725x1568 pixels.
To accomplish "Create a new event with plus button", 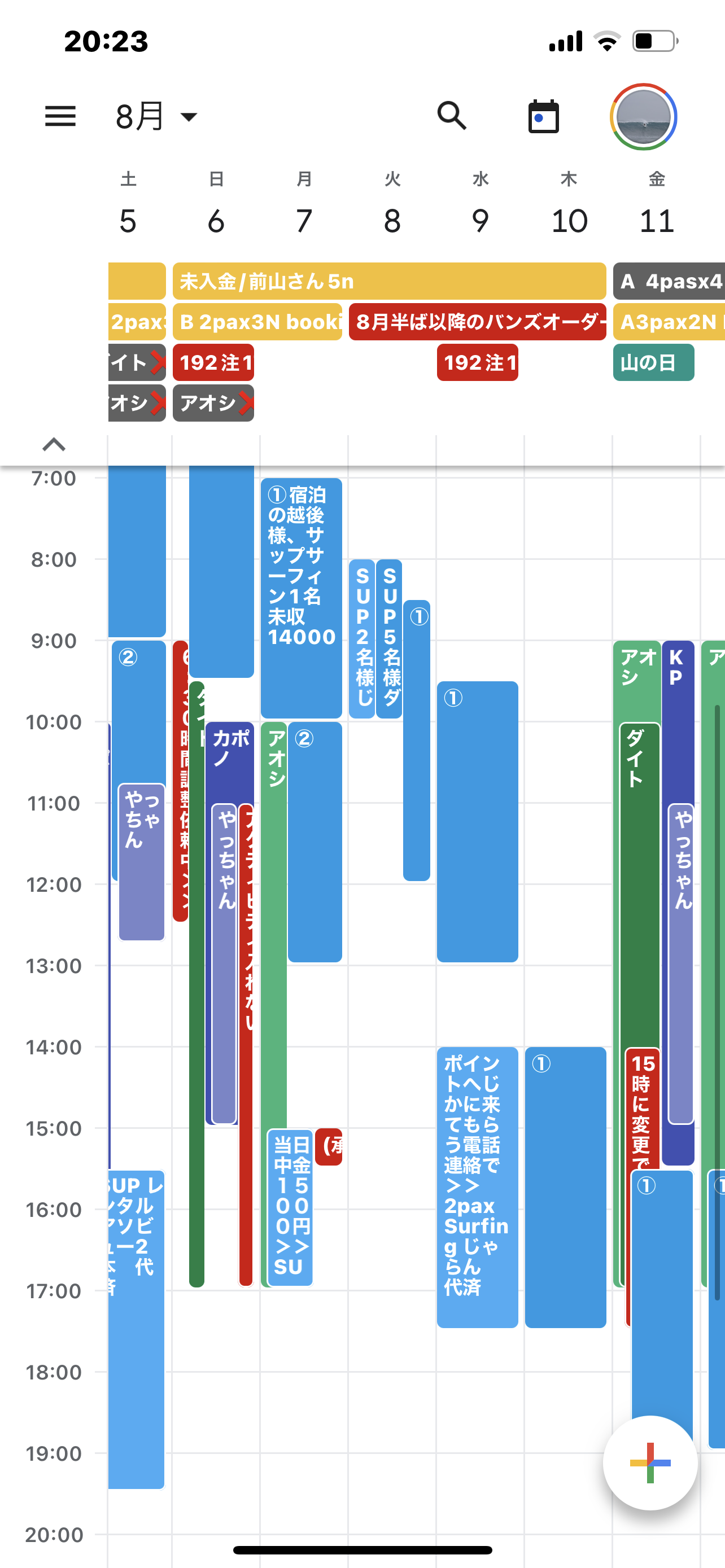I will click(x=650, y=1462).
